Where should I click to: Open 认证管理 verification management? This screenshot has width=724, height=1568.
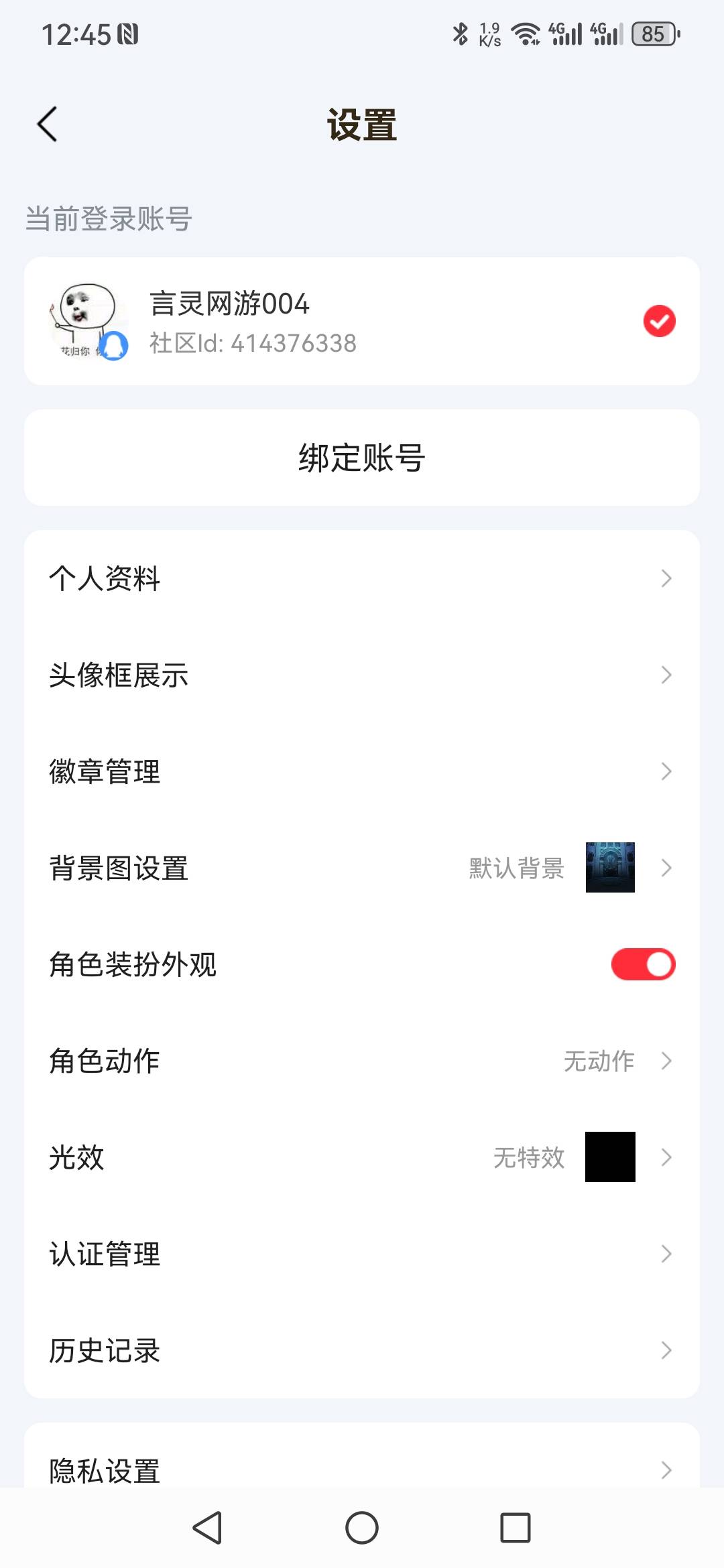362,1254
